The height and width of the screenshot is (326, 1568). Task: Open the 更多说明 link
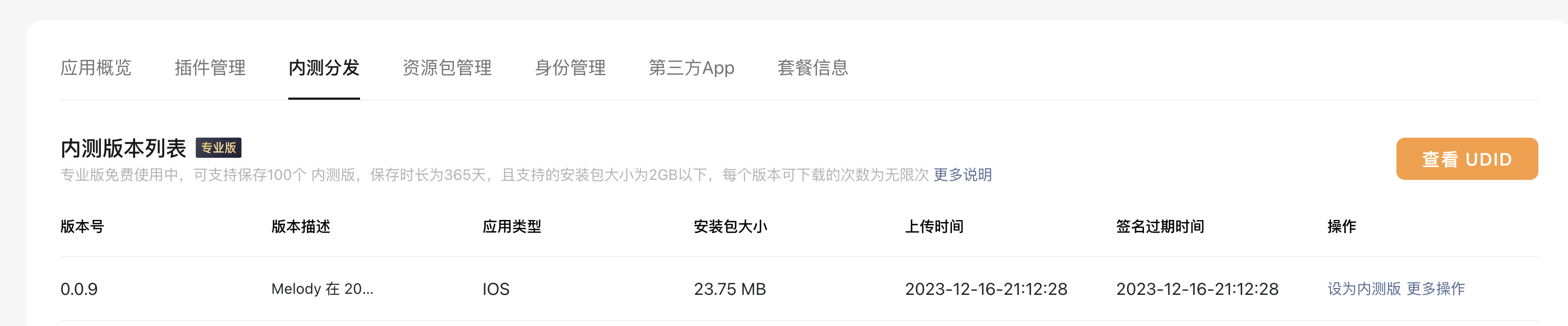point(962,175)
